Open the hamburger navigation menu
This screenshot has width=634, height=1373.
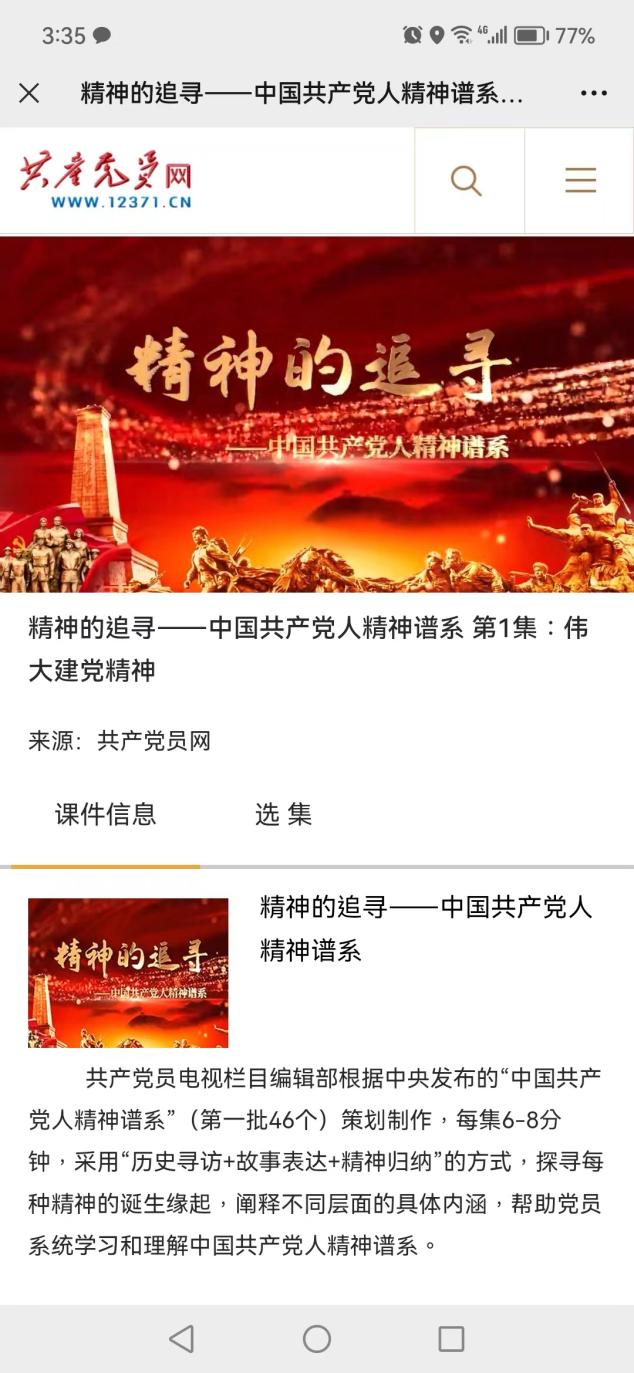click(x=580, y=181)
